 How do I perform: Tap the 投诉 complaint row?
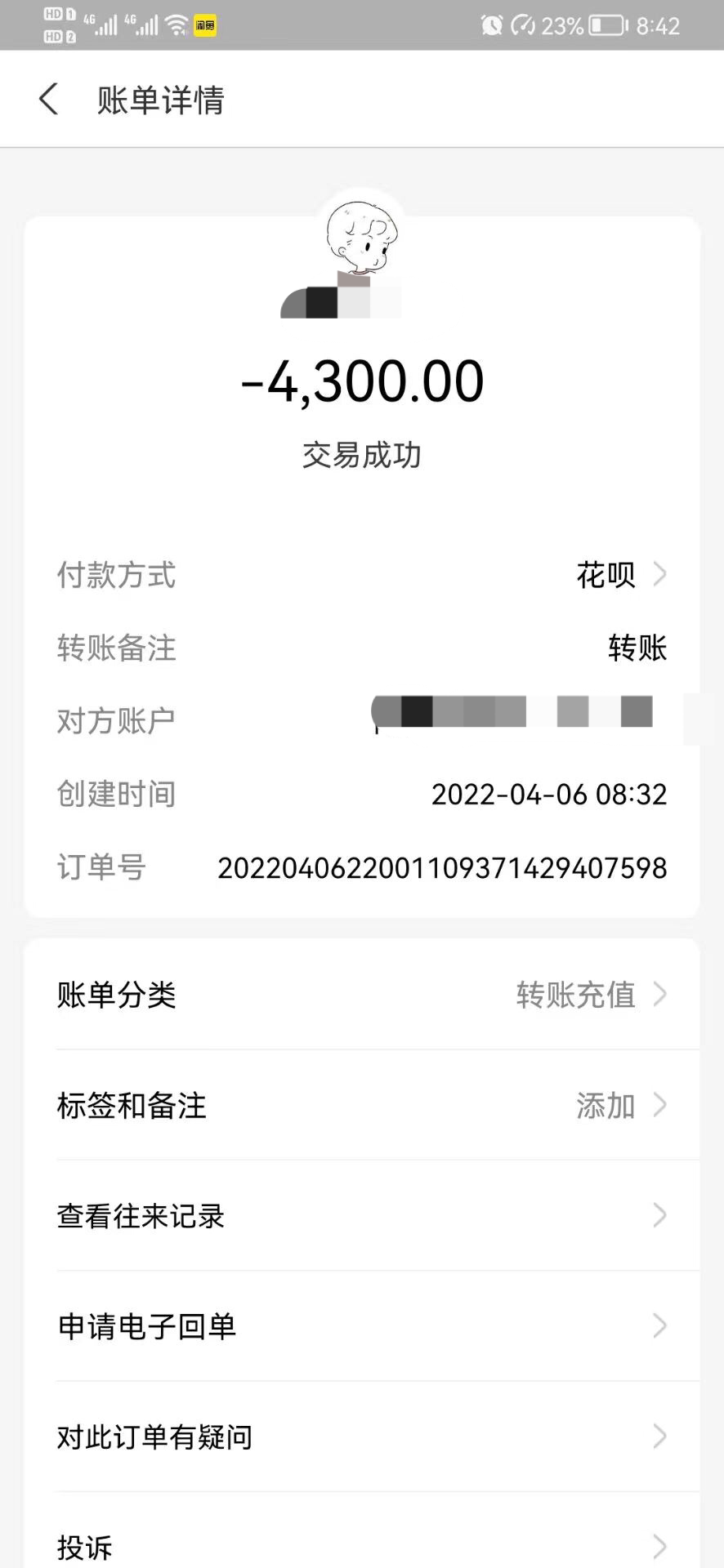pos(361,1545)
